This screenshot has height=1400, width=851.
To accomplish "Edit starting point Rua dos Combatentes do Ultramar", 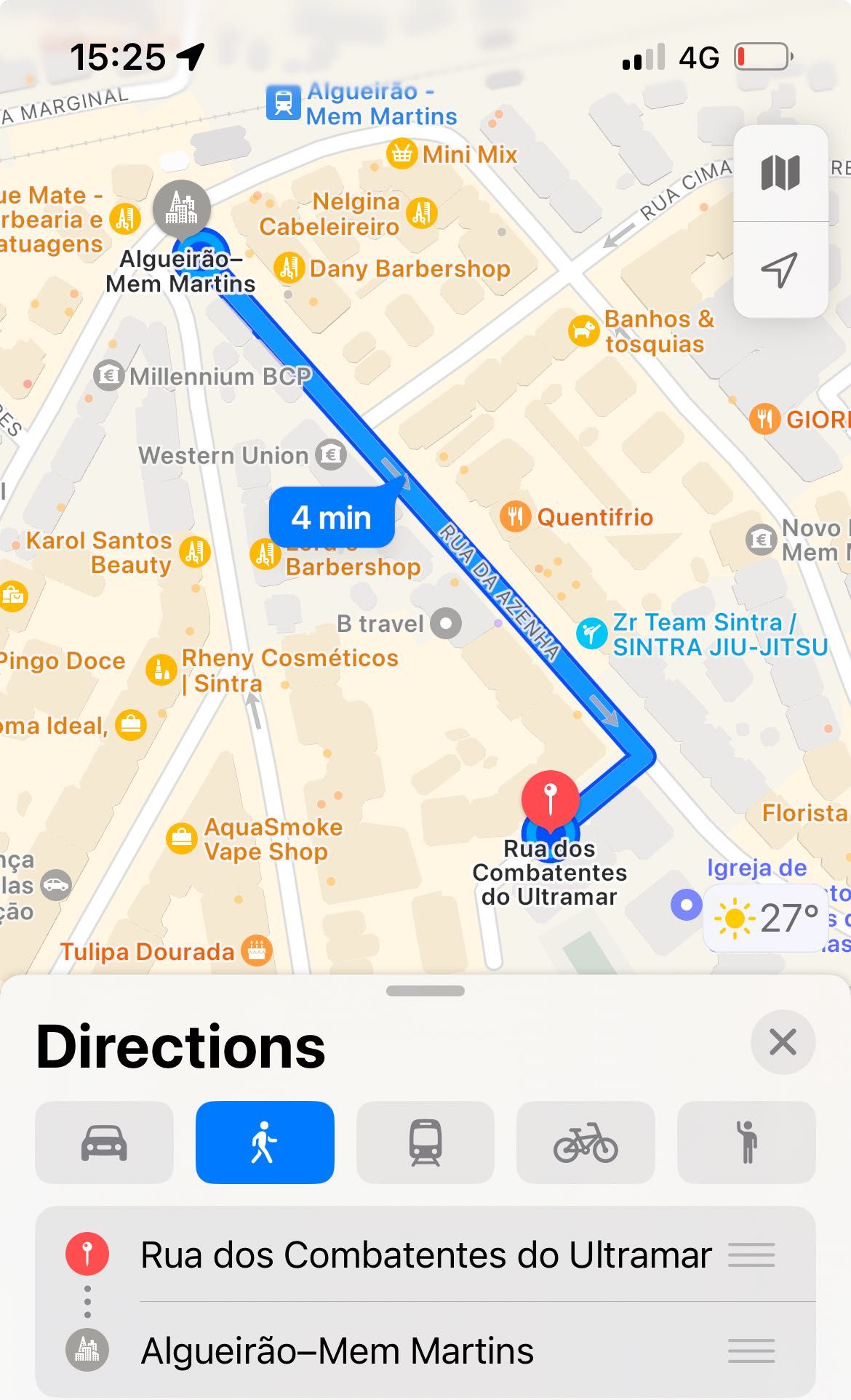I will [x=425, y=1255].
